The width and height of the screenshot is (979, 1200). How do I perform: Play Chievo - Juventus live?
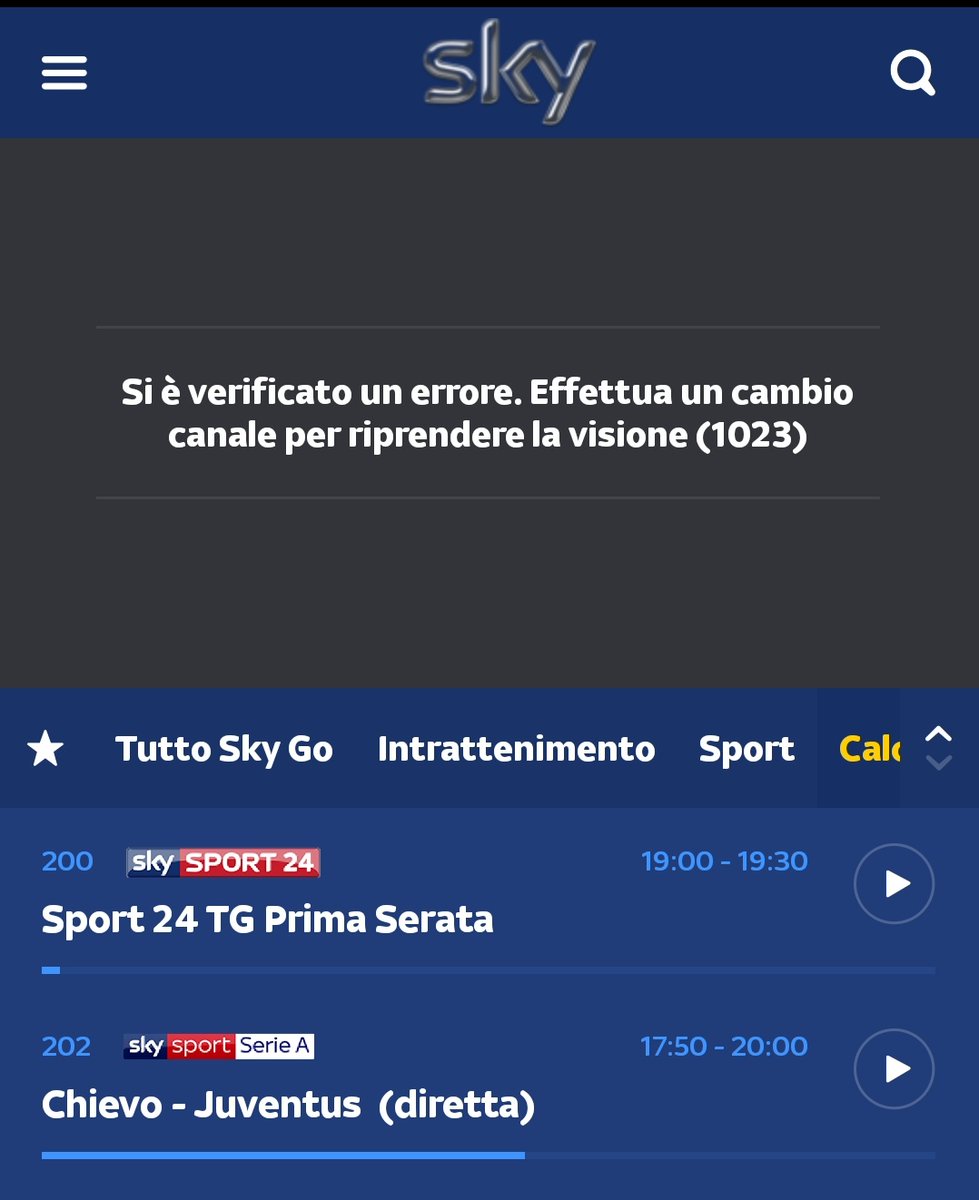pyautogui.click(x=893, y=1069)
